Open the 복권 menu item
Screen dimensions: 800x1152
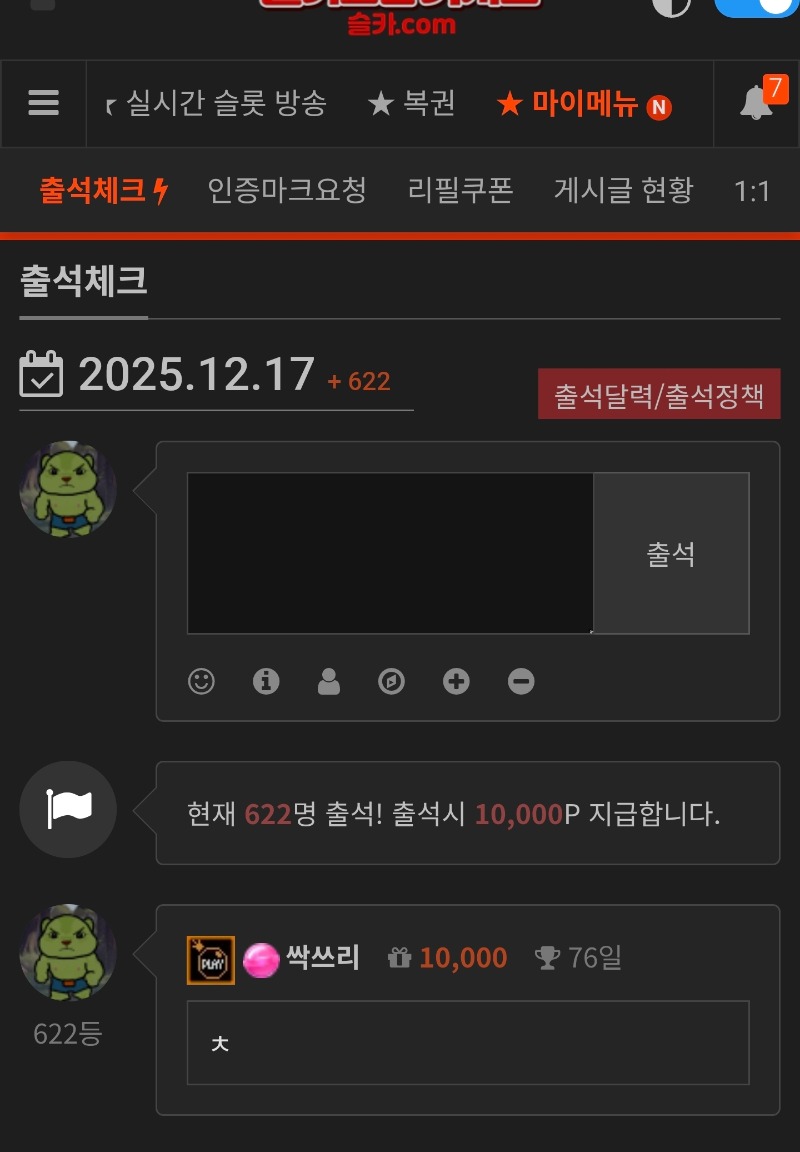411,103
